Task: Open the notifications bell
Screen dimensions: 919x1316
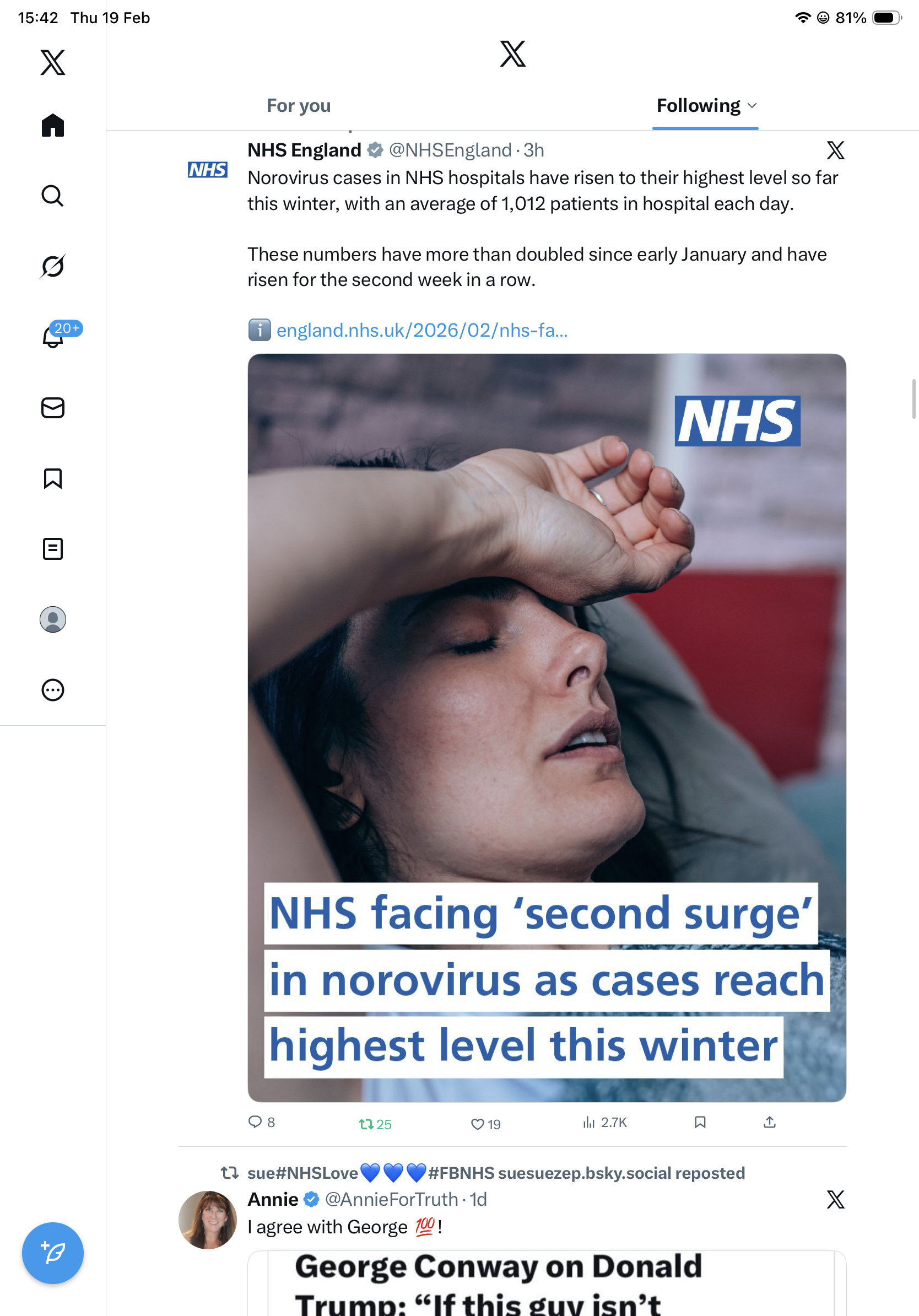Action: [53, 337]
